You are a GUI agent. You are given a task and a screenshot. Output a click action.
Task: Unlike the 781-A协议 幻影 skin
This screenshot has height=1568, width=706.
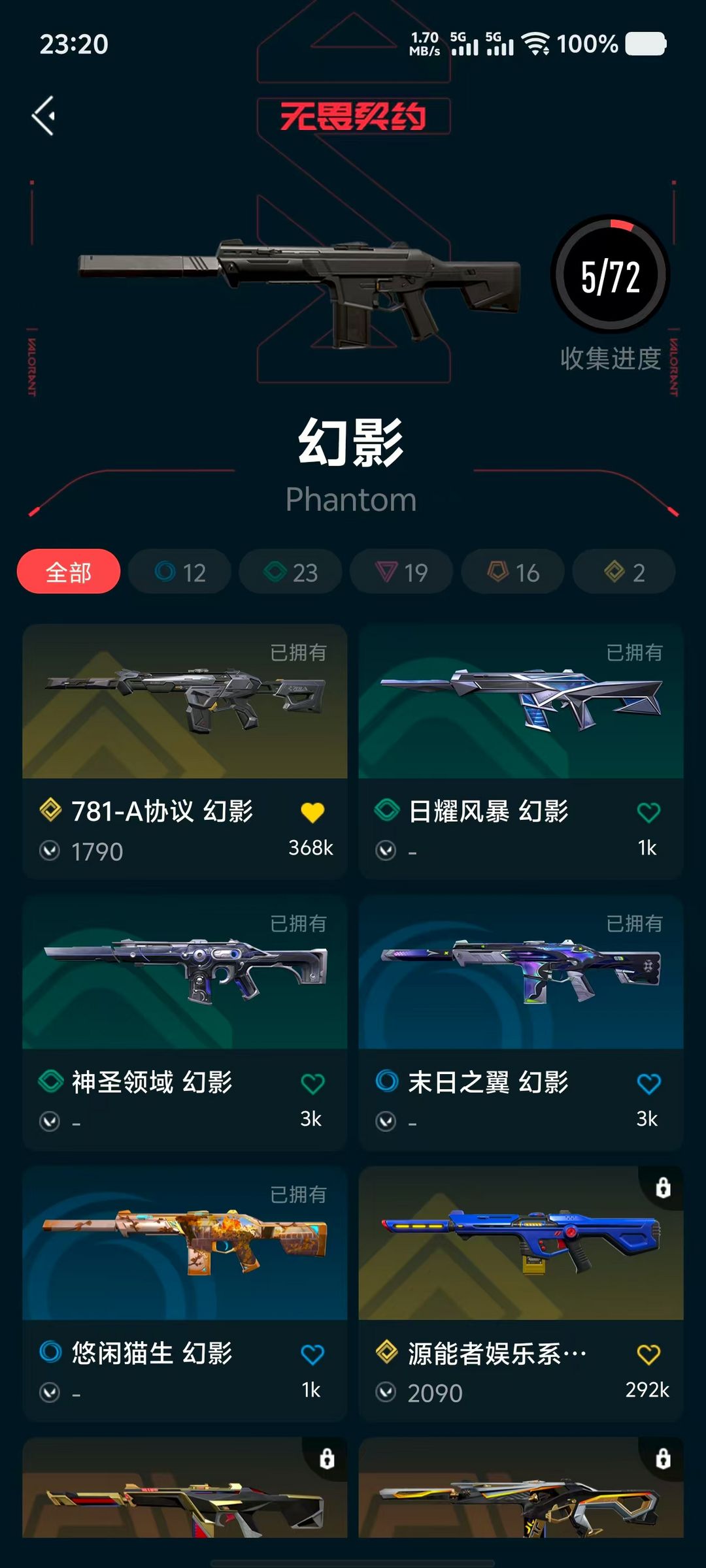pyautogui.click(x=312, y=812)
